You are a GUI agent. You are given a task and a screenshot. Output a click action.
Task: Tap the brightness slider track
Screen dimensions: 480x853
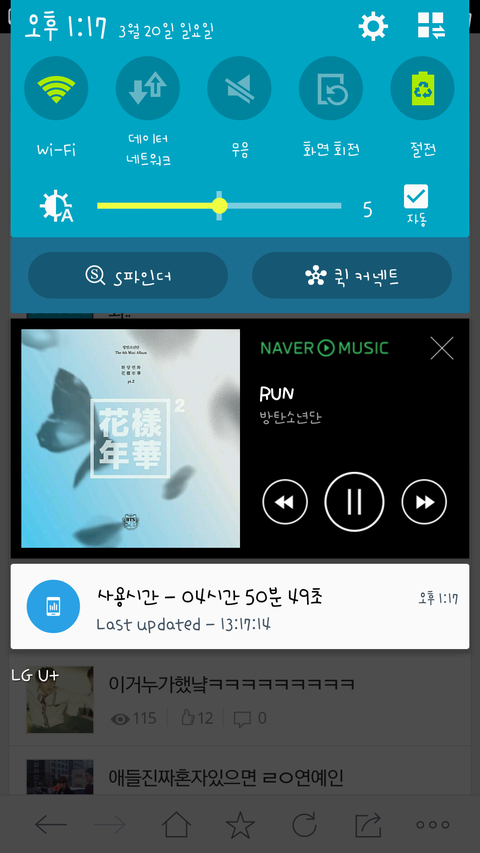pyautogui.click(x=219, y=206)
